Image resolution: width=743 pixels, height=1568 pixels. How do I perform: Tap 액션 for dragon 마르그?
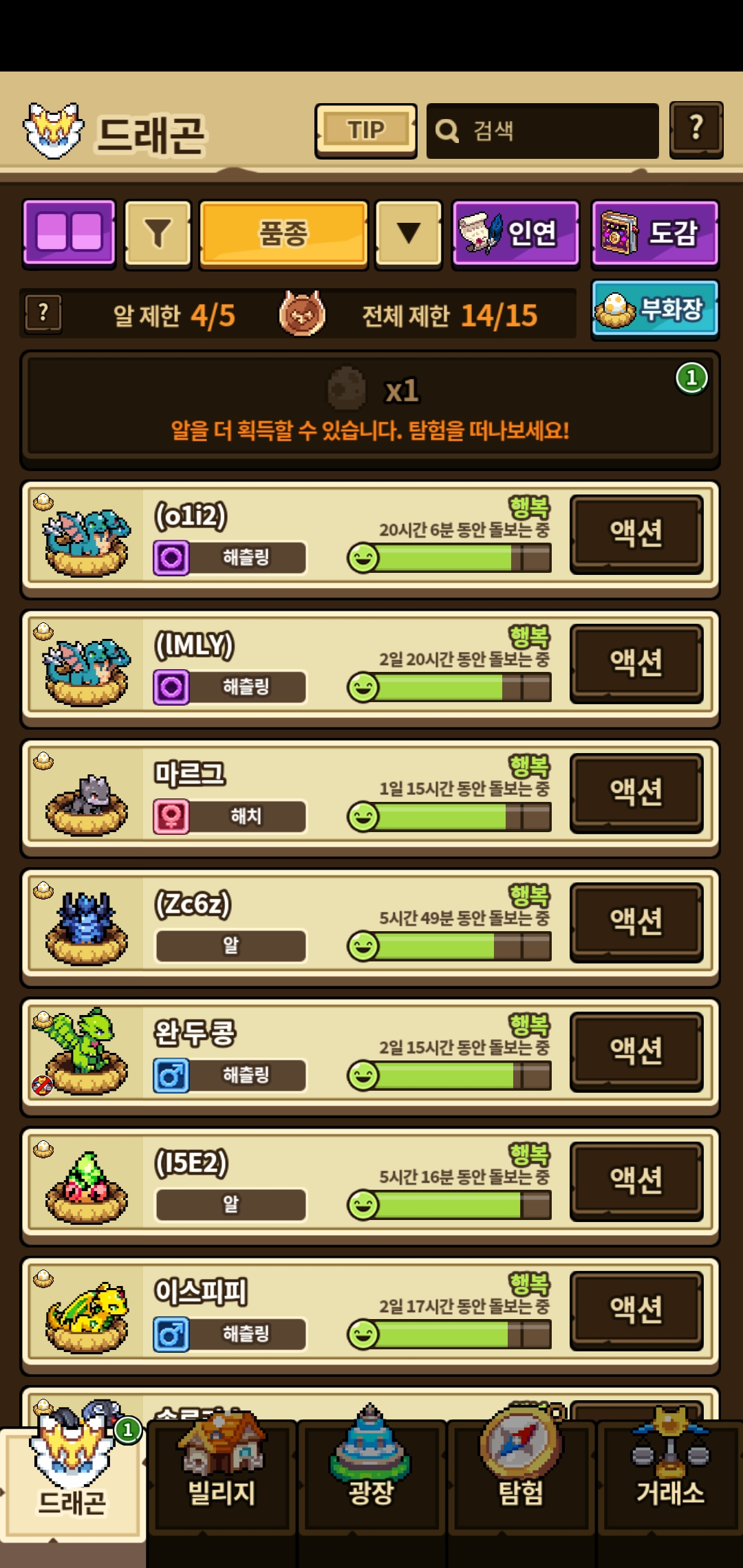tap(636, 792)
